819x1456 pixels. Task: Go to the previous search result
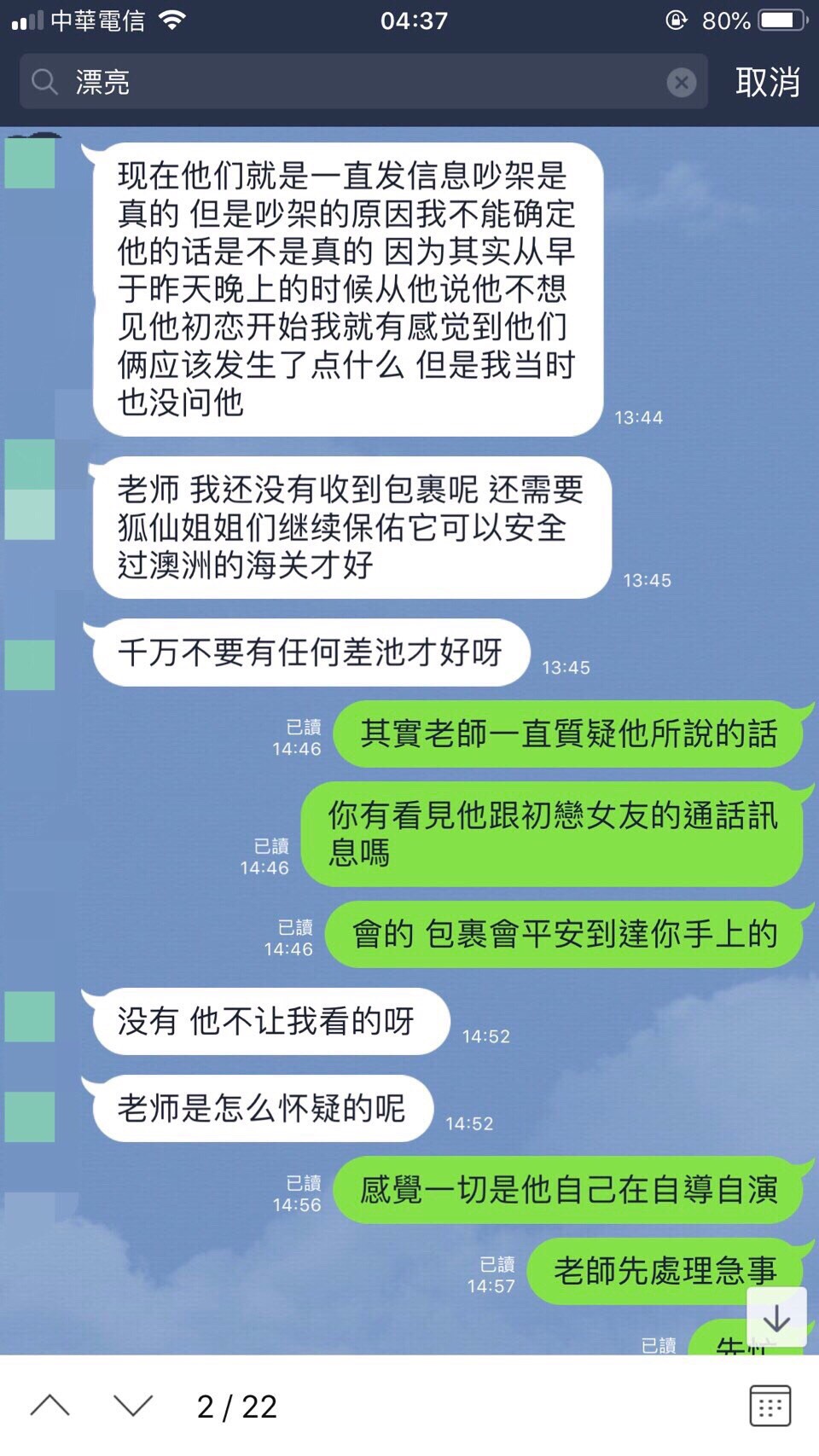50,1406
